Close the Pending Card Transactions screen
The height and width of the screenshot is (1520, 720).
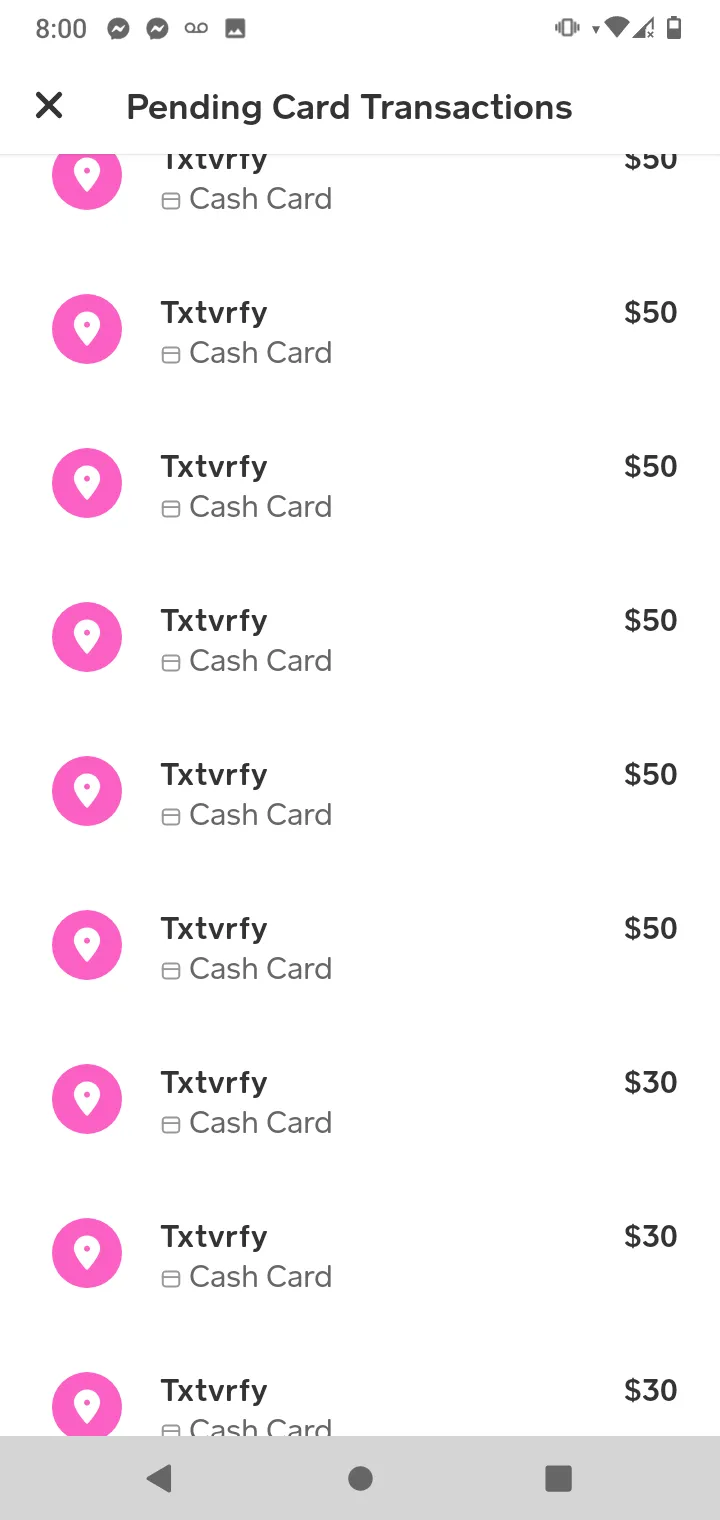49,105
